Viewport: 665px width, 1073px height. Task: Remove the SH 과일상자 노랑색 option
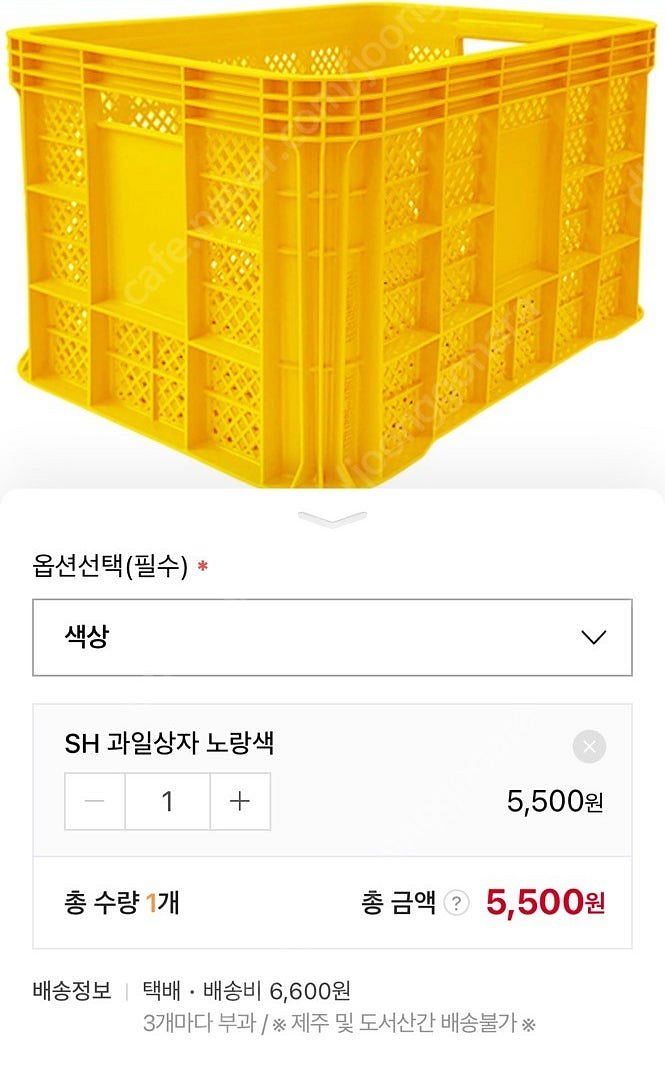click(x=589, y=746)
